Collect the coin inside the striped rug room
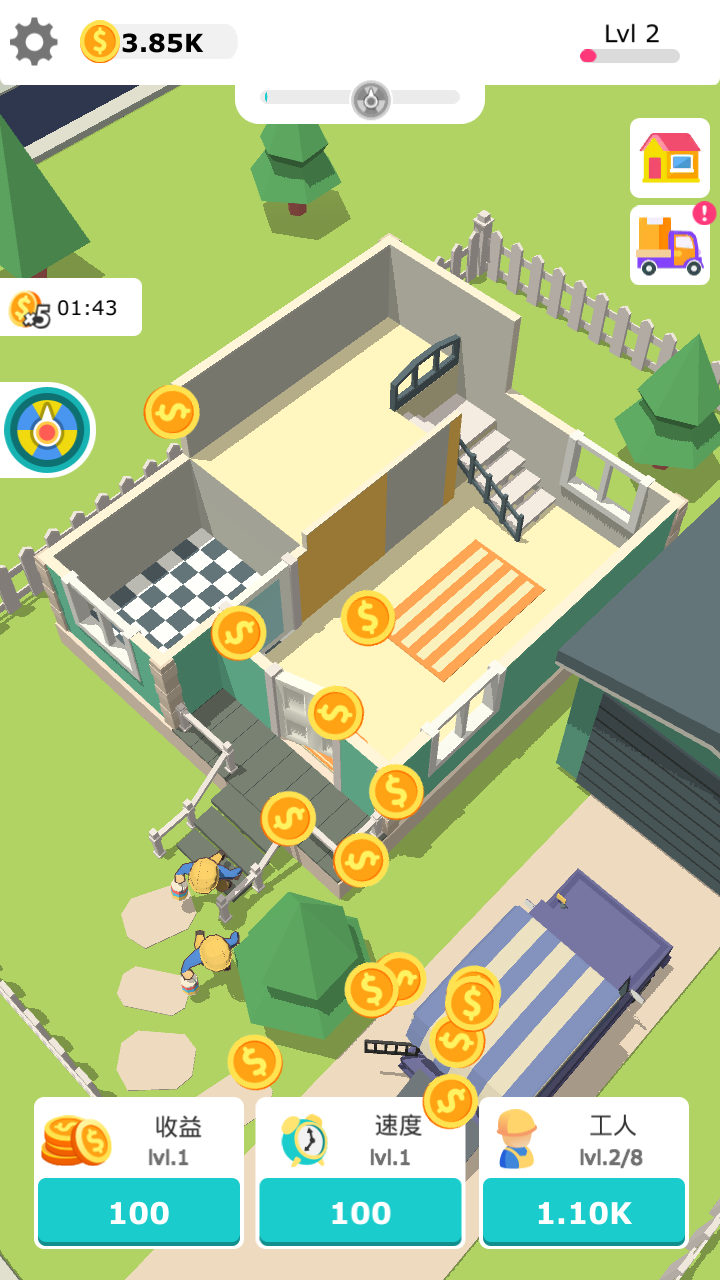Image resolution: width=720 pixels, height=1280 pixels. pyautogui.click(x=368, y=619)
